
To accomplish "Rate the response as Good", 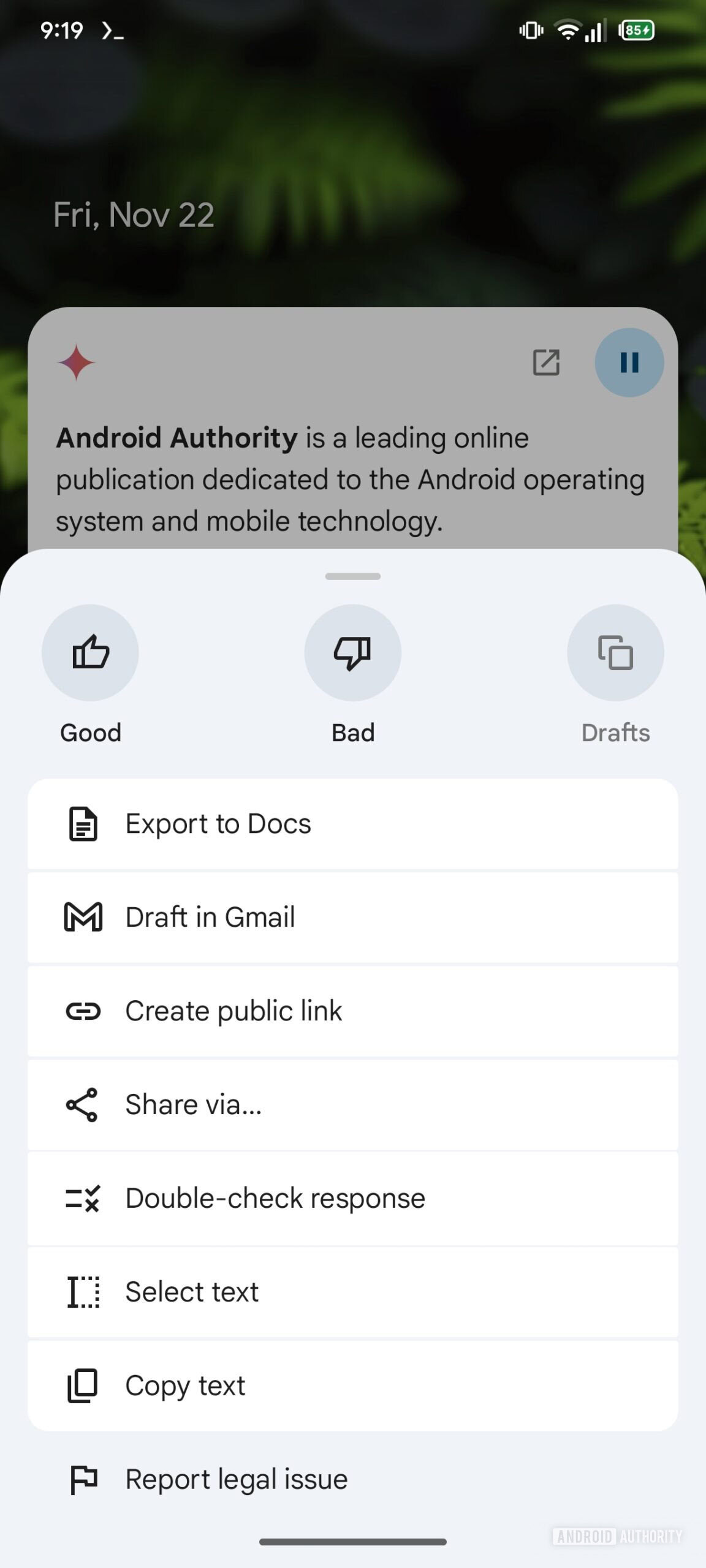I will (x=90, y=653).
